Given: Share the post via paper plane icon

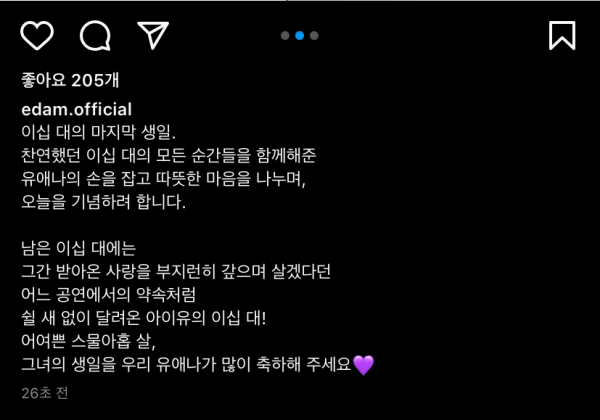Looking at the screenshot, I should coord(152,35).
